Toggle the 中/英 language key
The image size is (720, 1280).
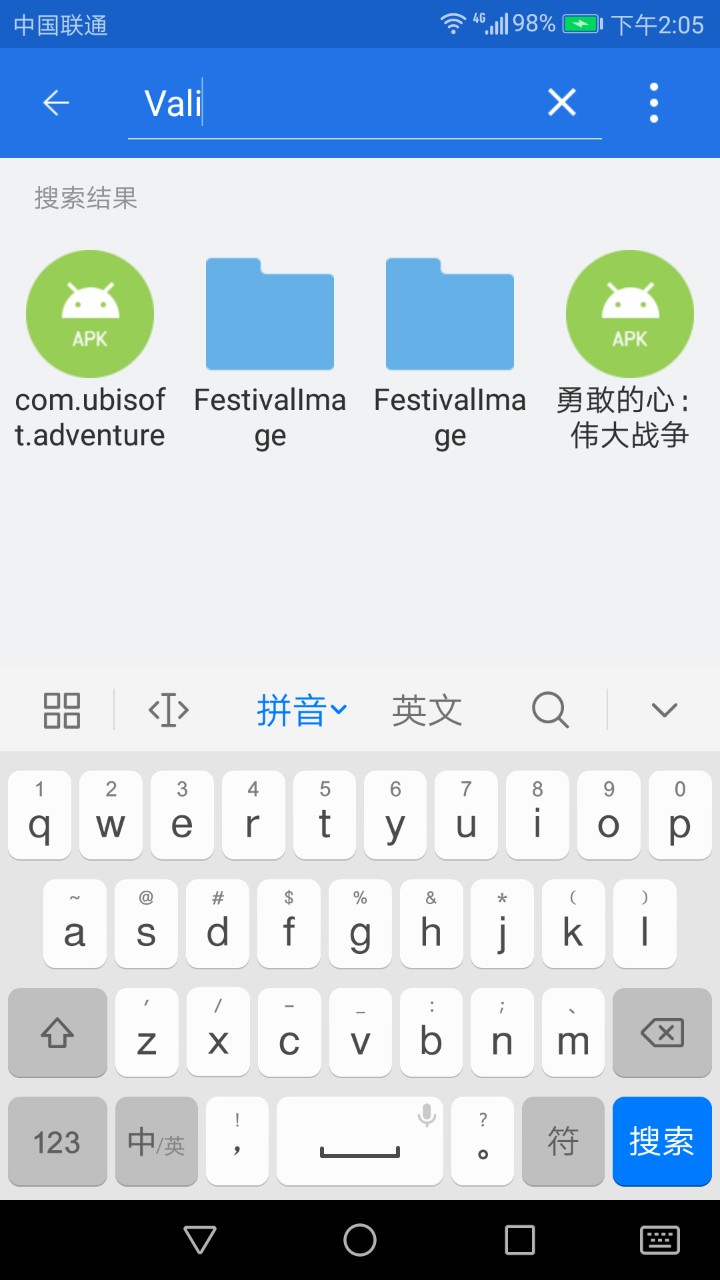click(x=157, y=1141)
